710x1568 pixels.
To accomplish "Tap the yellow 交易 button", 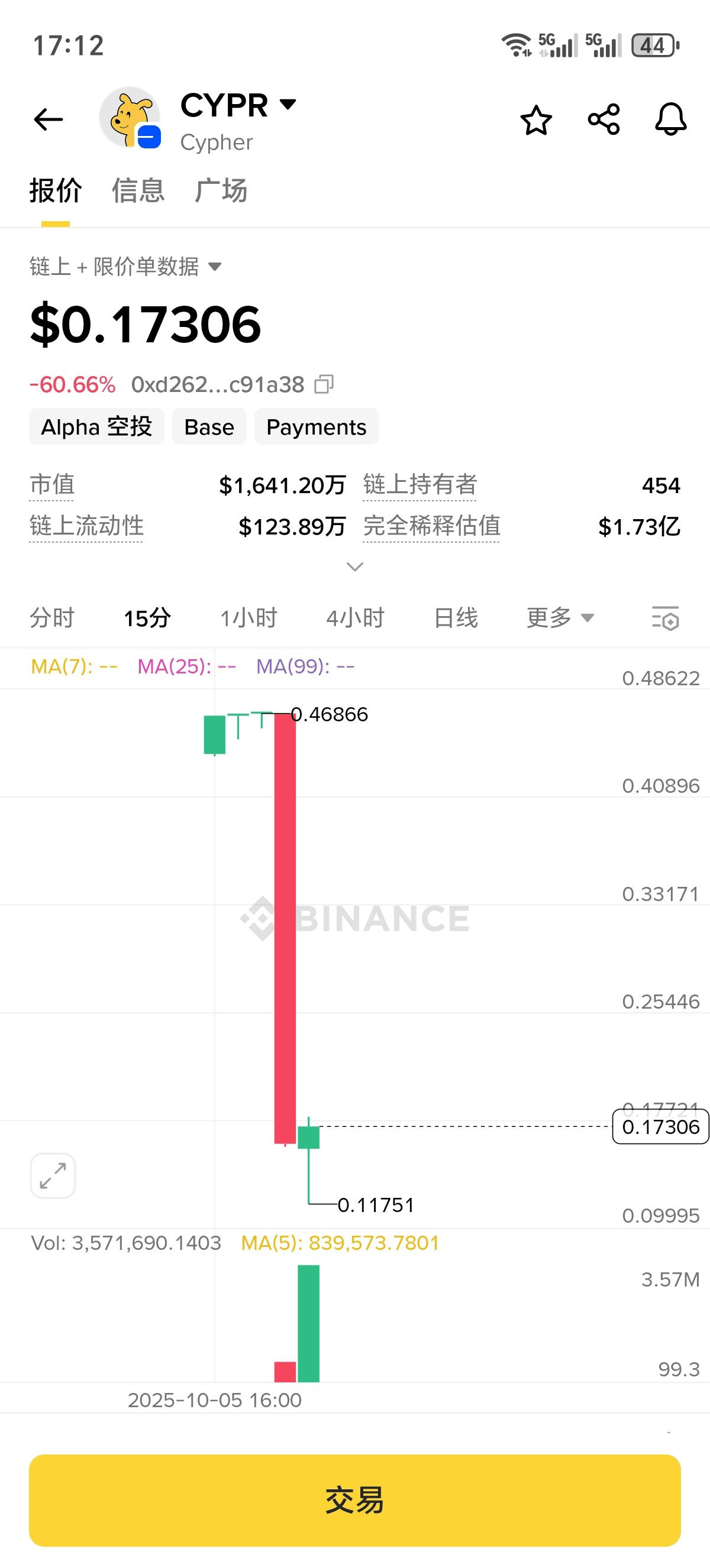I will click(x=354, y=1500).
